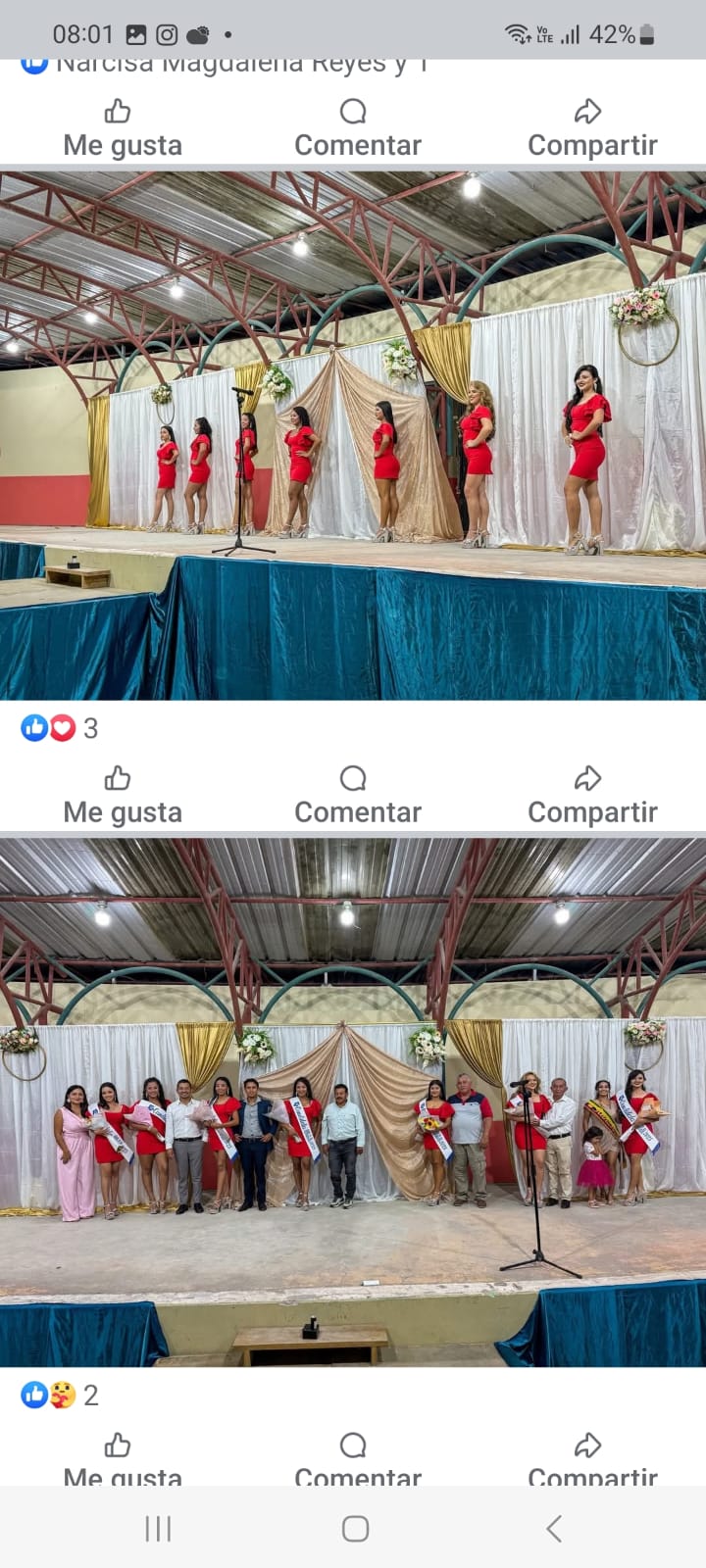Share the post above the lineup photo
The image size is (706, 1568).
click(x=591, y=128)
